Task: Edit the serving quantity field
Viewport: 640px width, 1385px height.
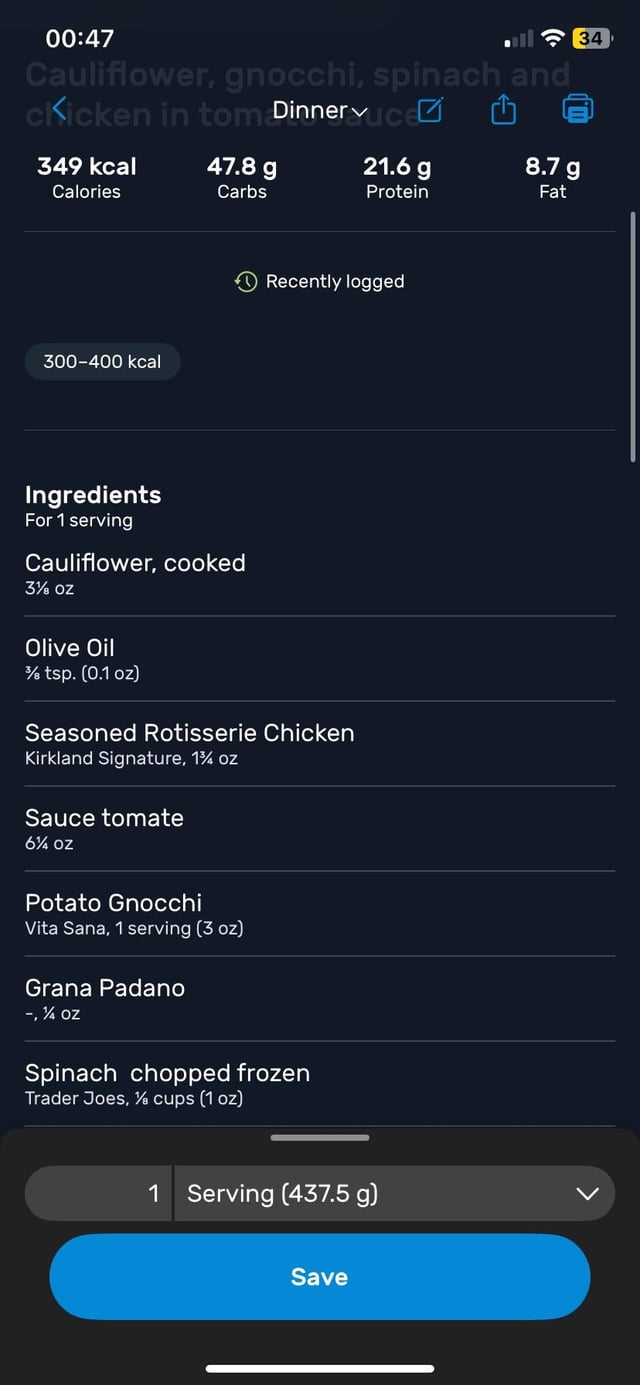Action: [98, 1193]
